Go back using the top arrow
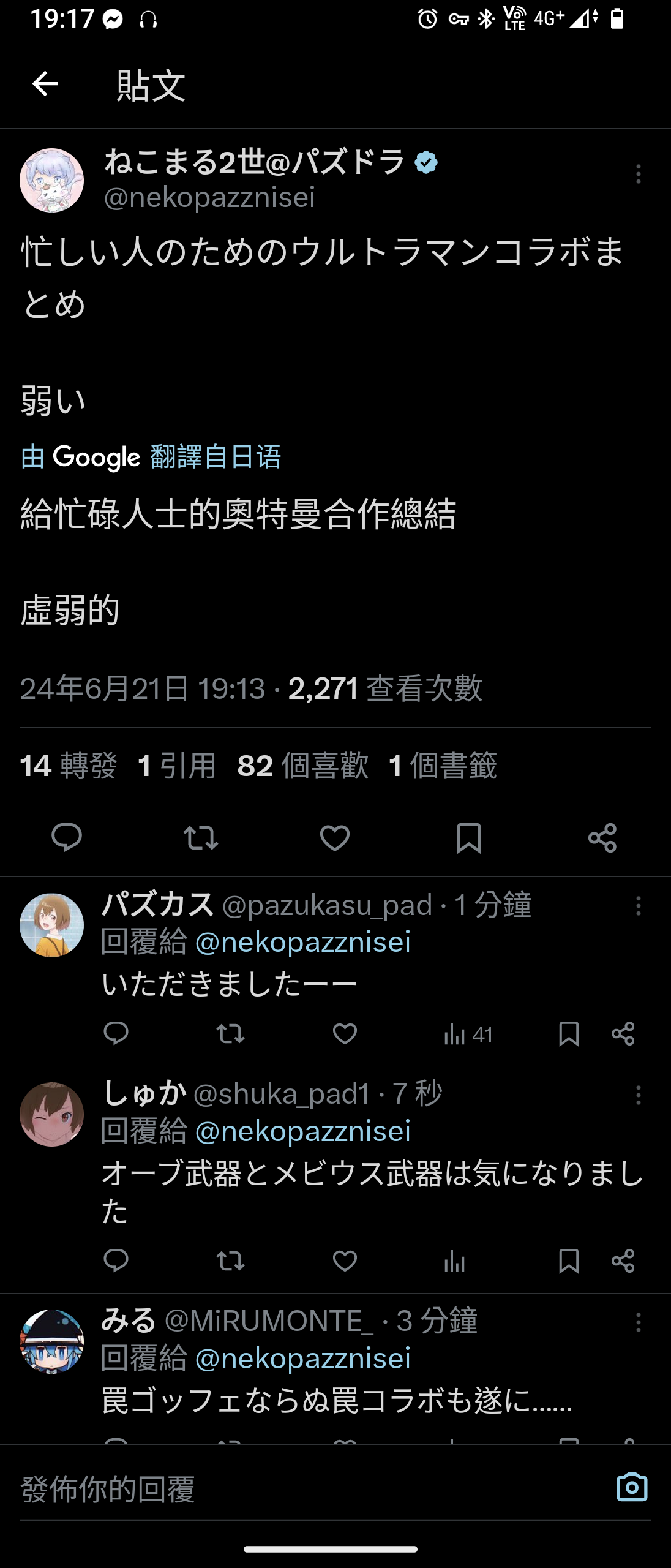Image resolution: width=671 pixels, height=1568 pixels. point(45,84)
